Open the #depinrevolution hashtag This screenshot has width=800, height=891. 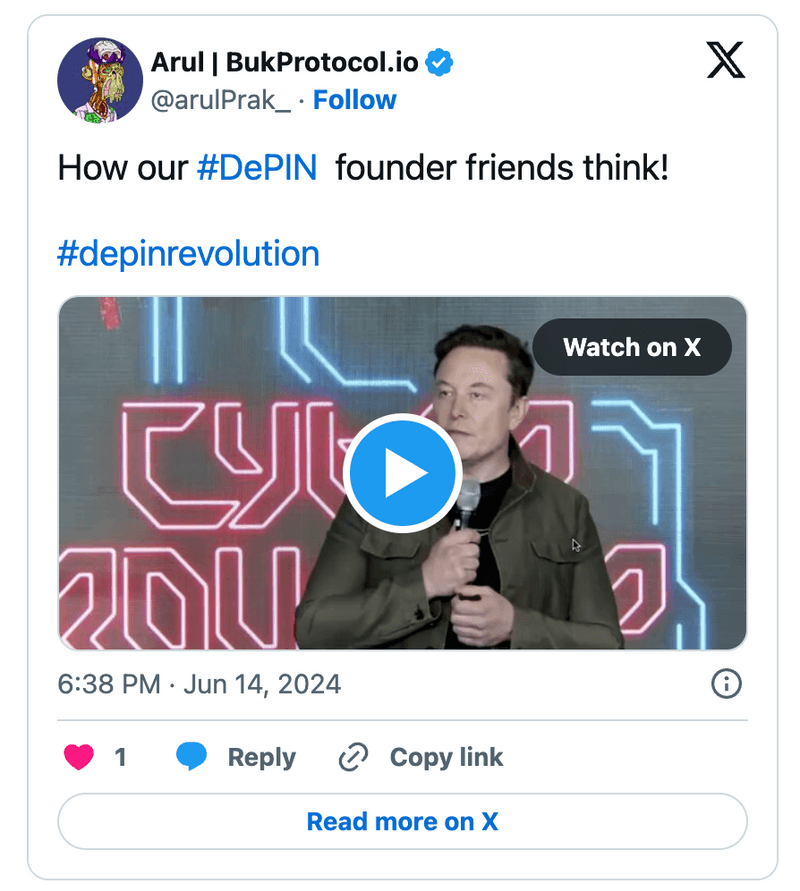[189, 254]
